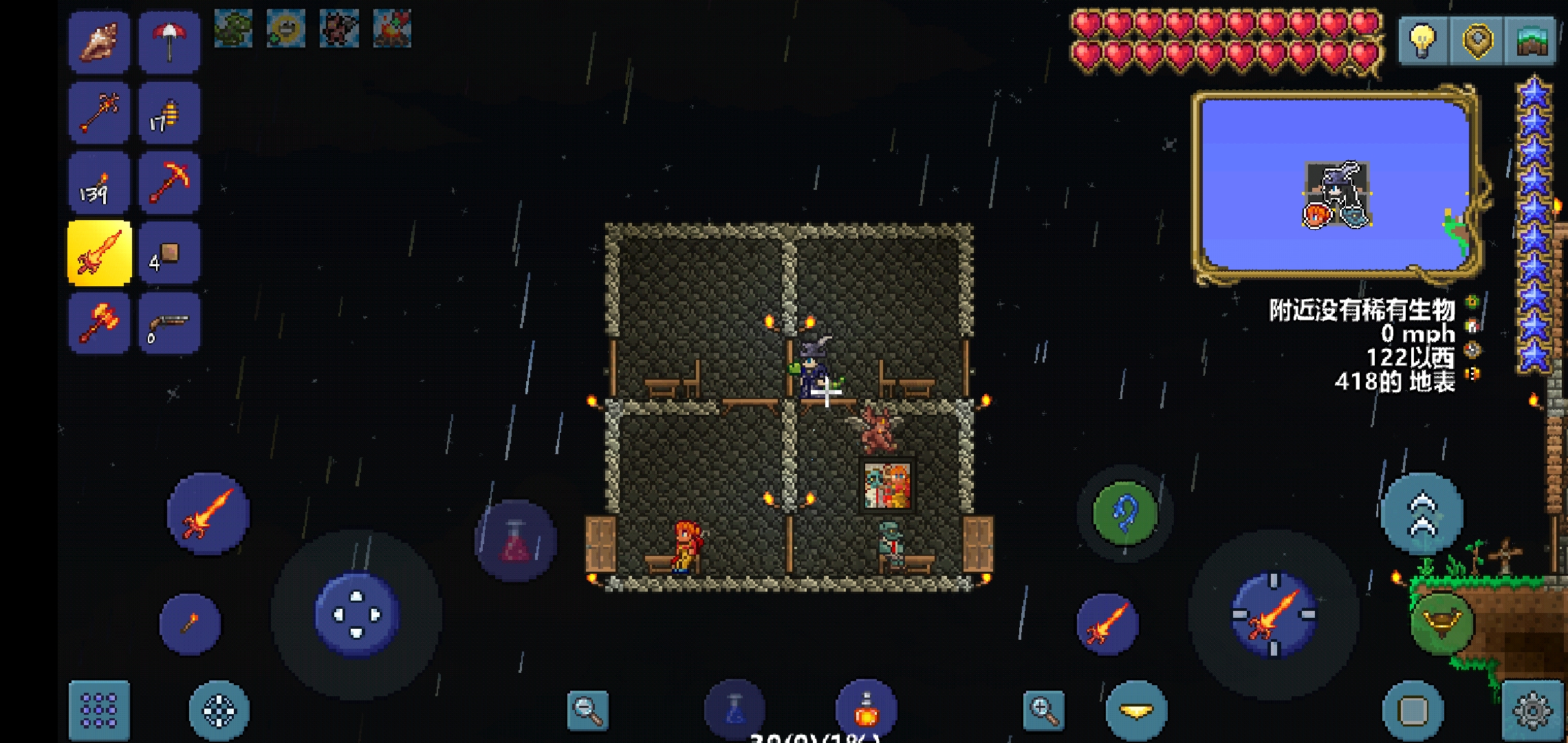This screenshot has width=1568, height=743.
Task: Toggle the smart cursor crosshair button
Action: [x=219, y=710]
